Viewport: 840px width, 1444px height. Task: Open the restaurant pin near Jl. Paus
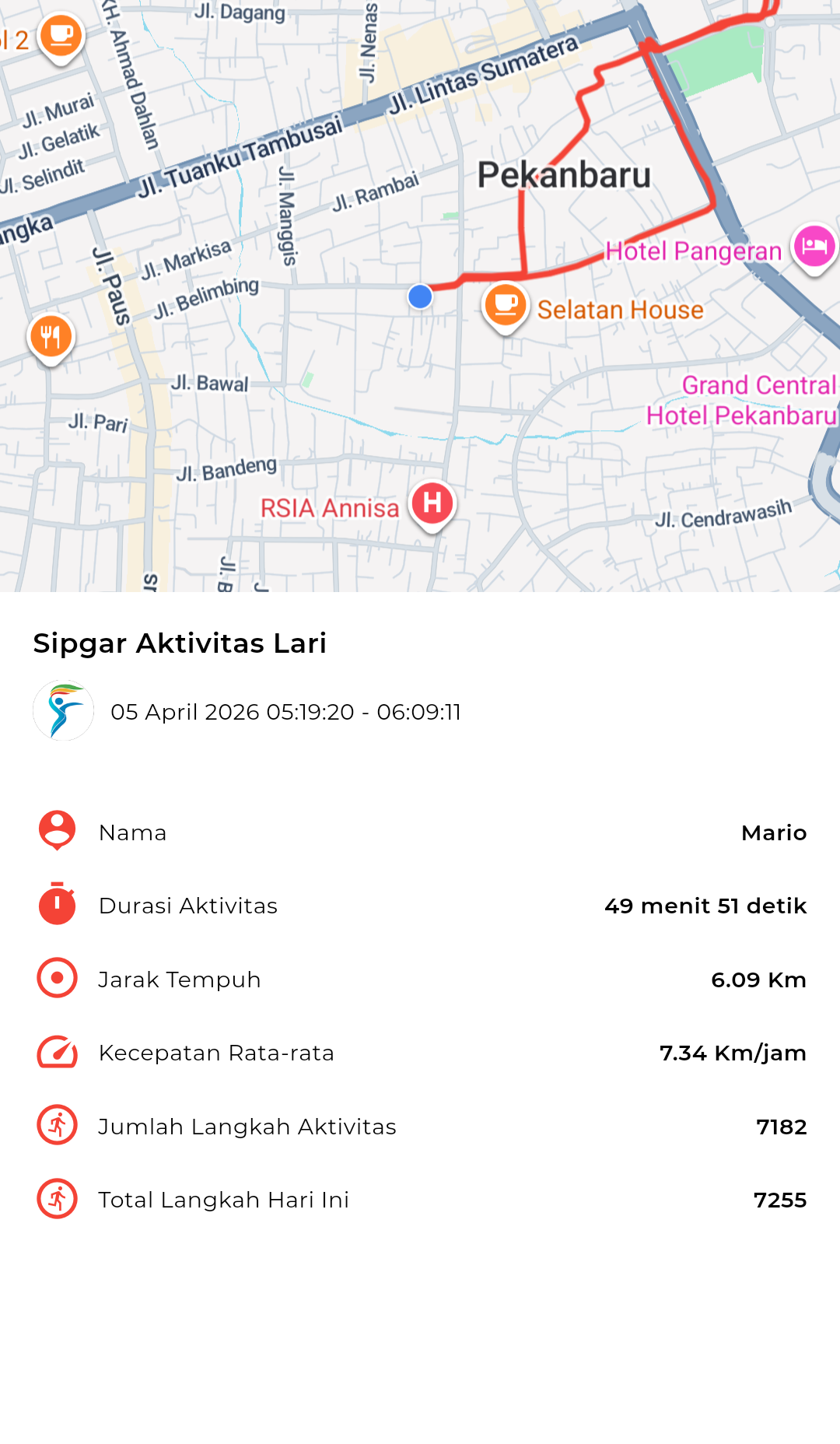pyautogui.click(x=51, y=337)
